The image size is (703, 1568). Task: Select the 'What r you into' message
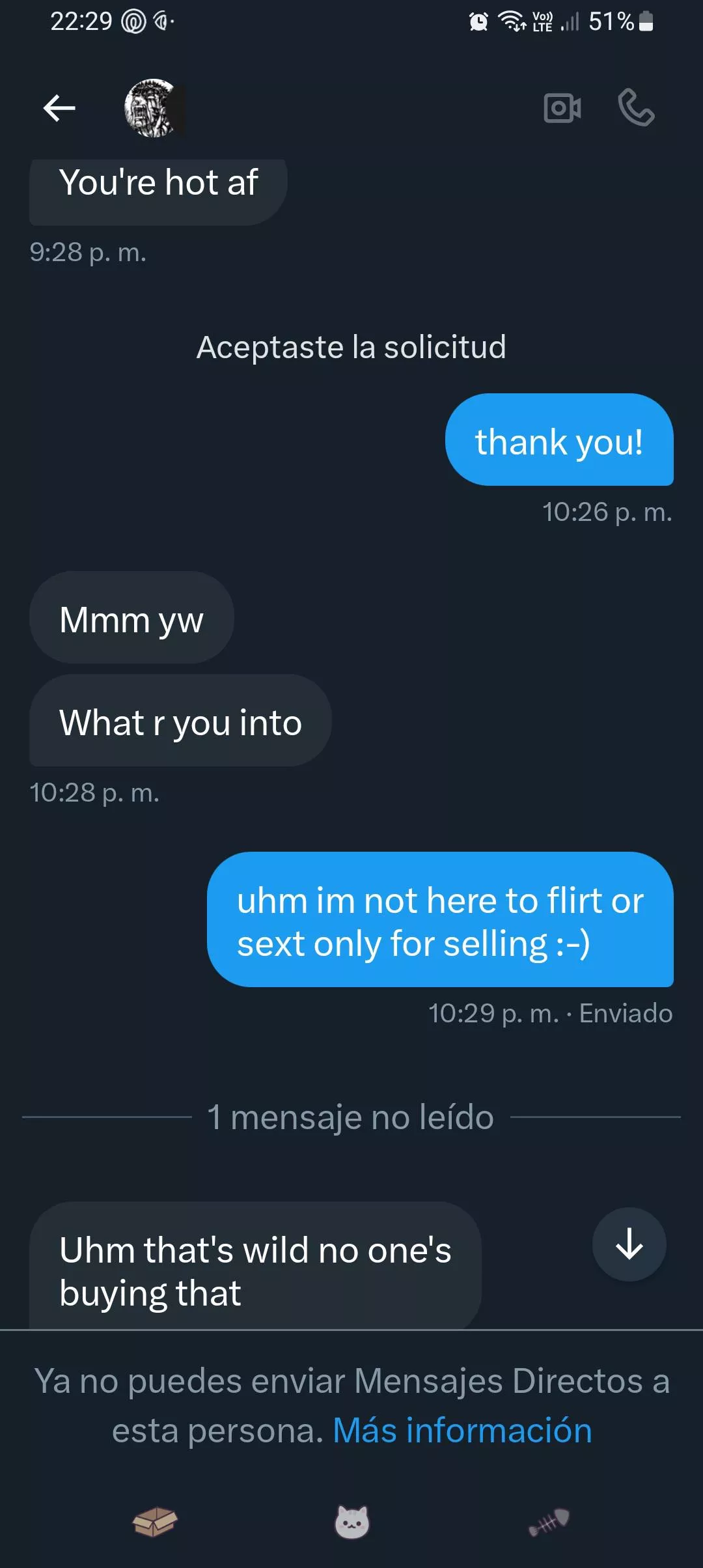click(178, 721)
